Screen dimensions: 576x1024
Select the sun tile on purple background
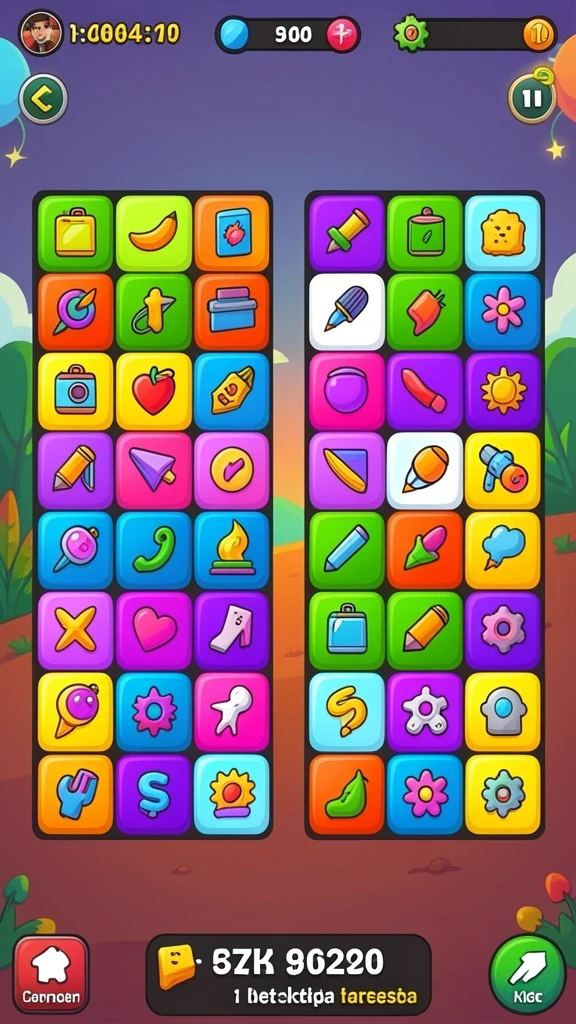pyautogui.click(x=503, y=391)
